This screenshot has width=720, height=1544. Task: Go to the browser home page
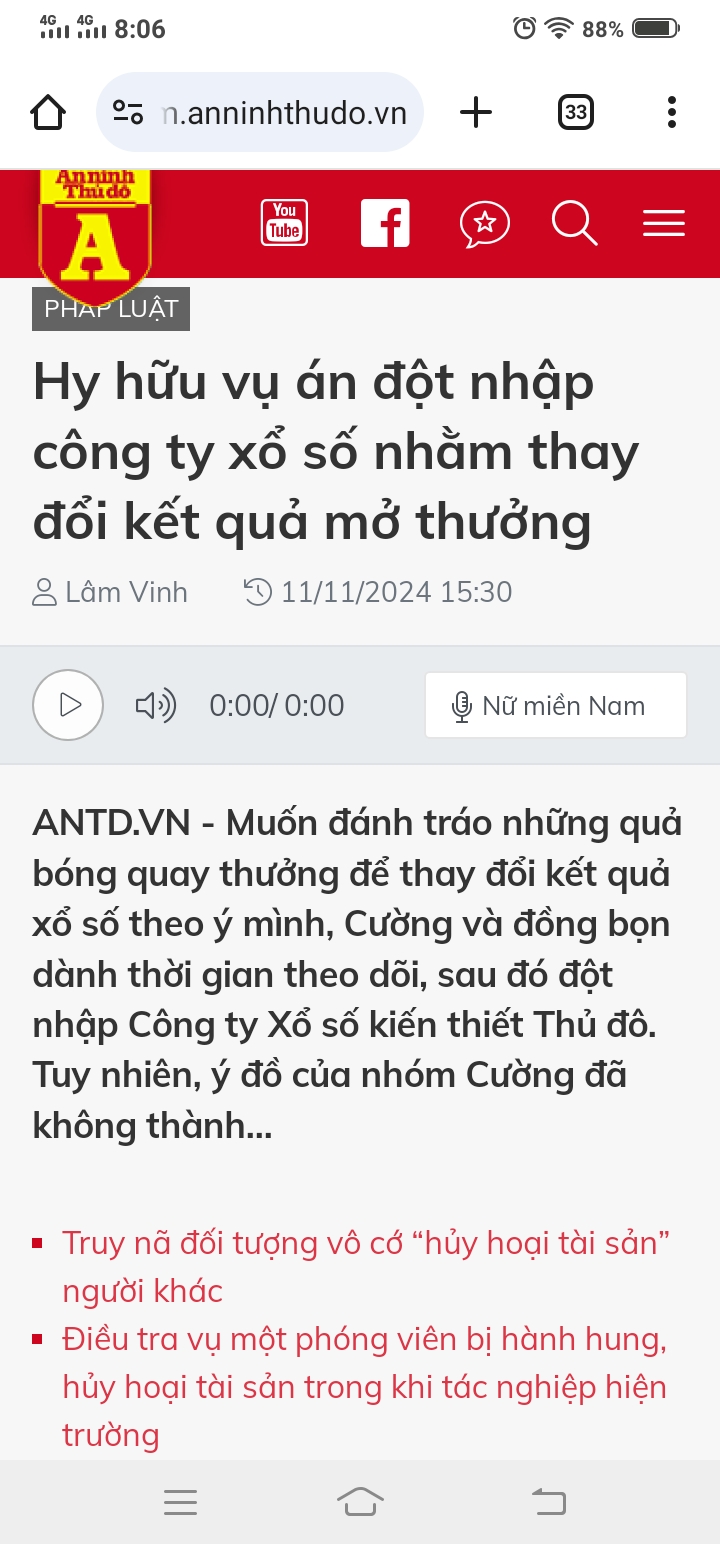coord(48,112)
